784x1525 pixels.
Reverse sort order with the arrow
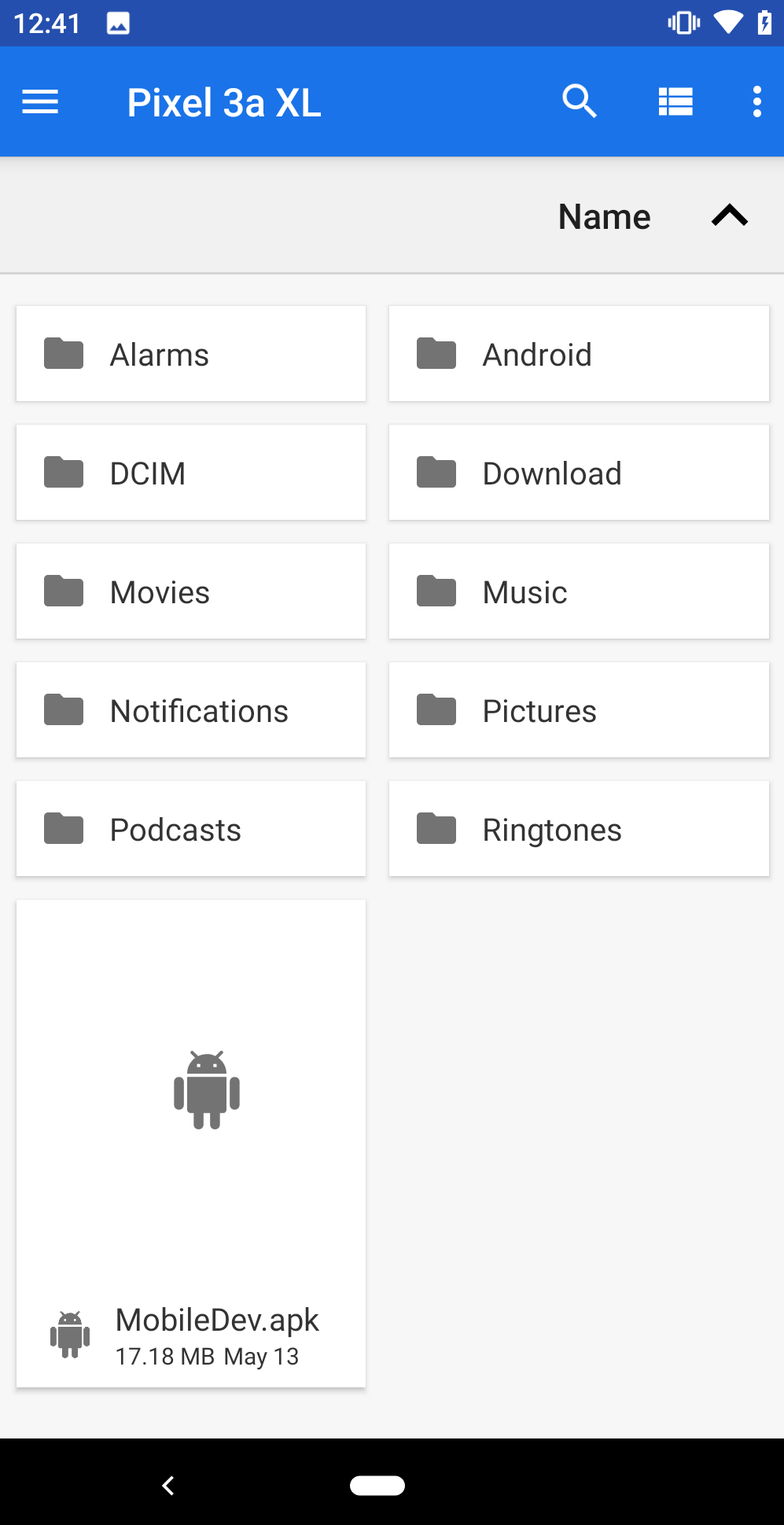tap(730, 215)
